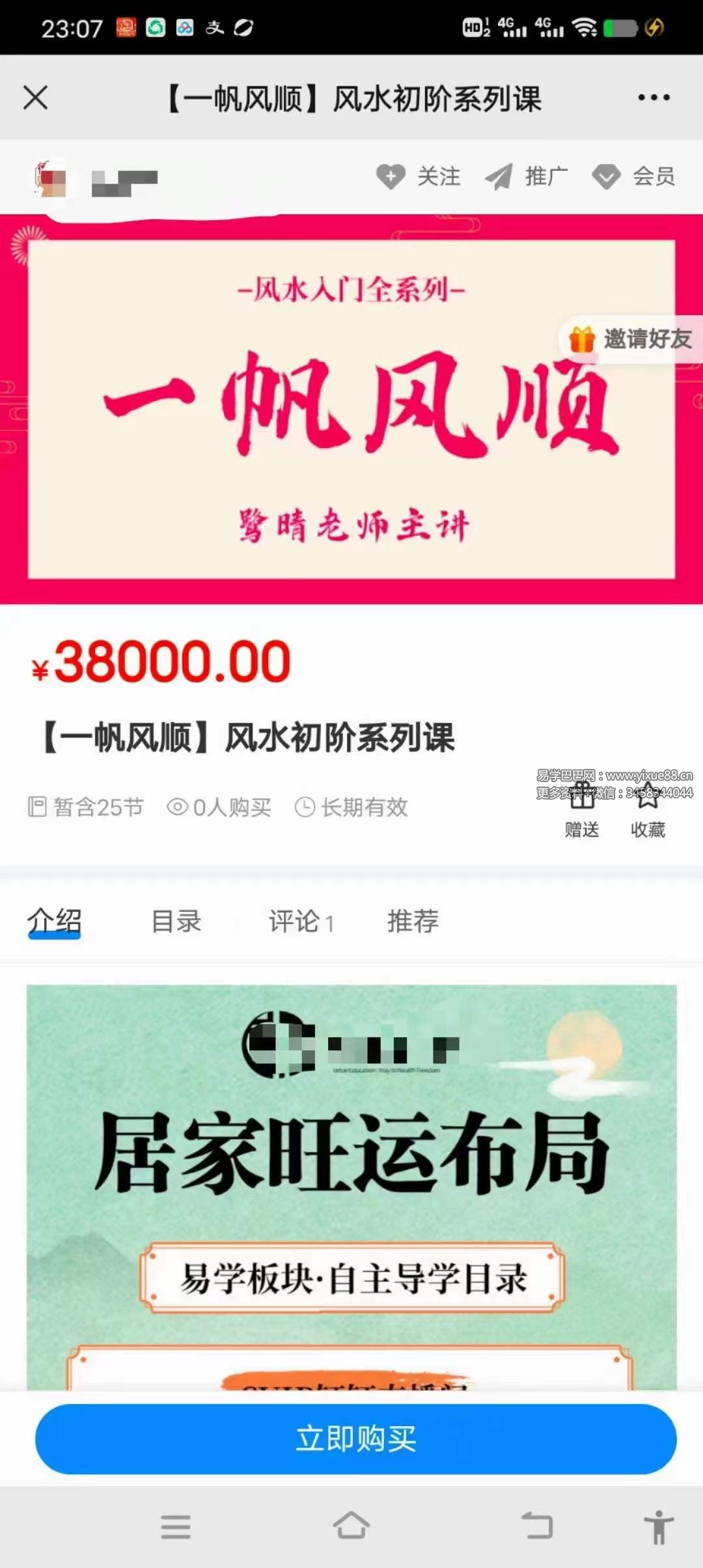Open the three-dot overflow menu
The height and width of the screenshot is (1568, 703).
tap(653, 98)
